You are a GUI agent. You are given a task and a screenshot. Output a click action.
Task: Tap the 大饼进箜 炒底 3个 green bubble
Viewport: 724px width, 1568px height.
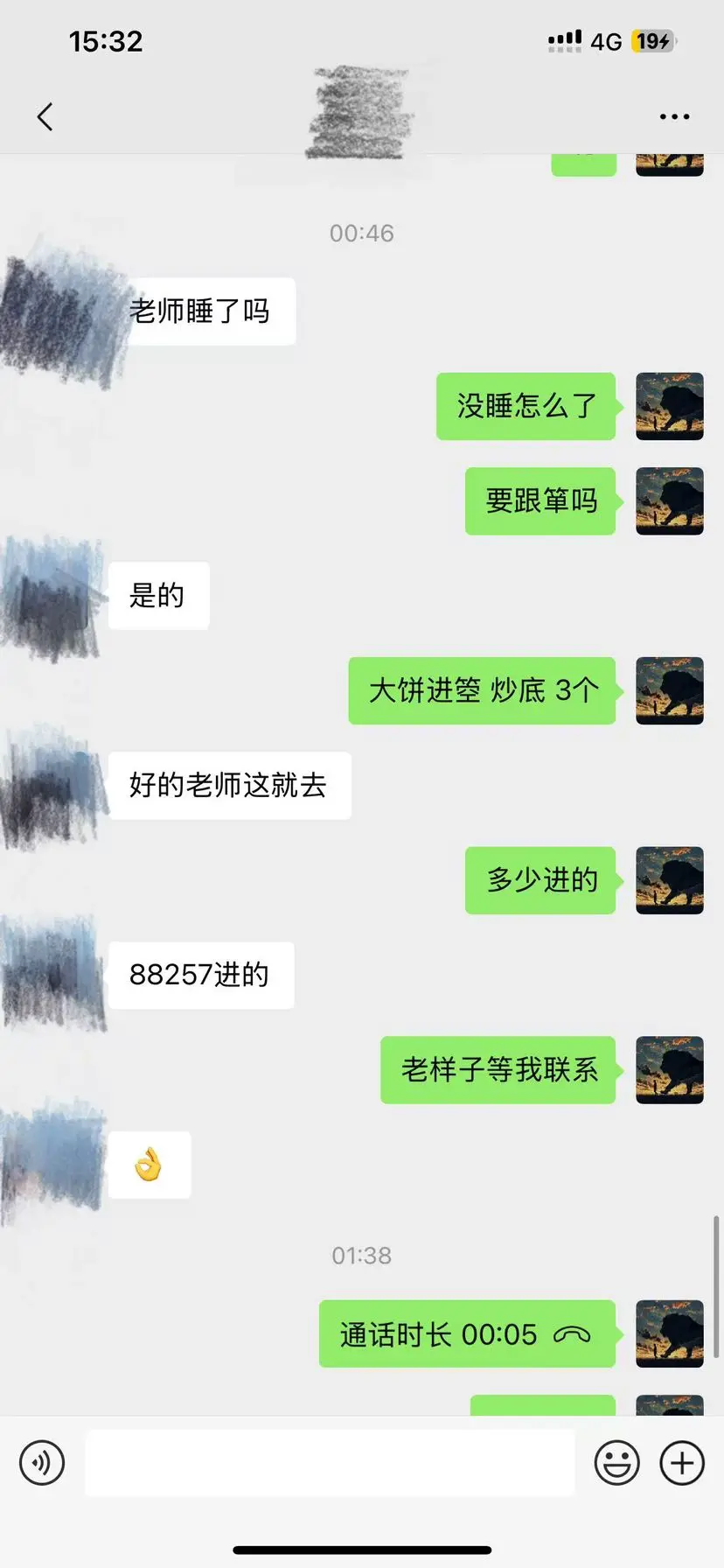(x=482, y=690)
